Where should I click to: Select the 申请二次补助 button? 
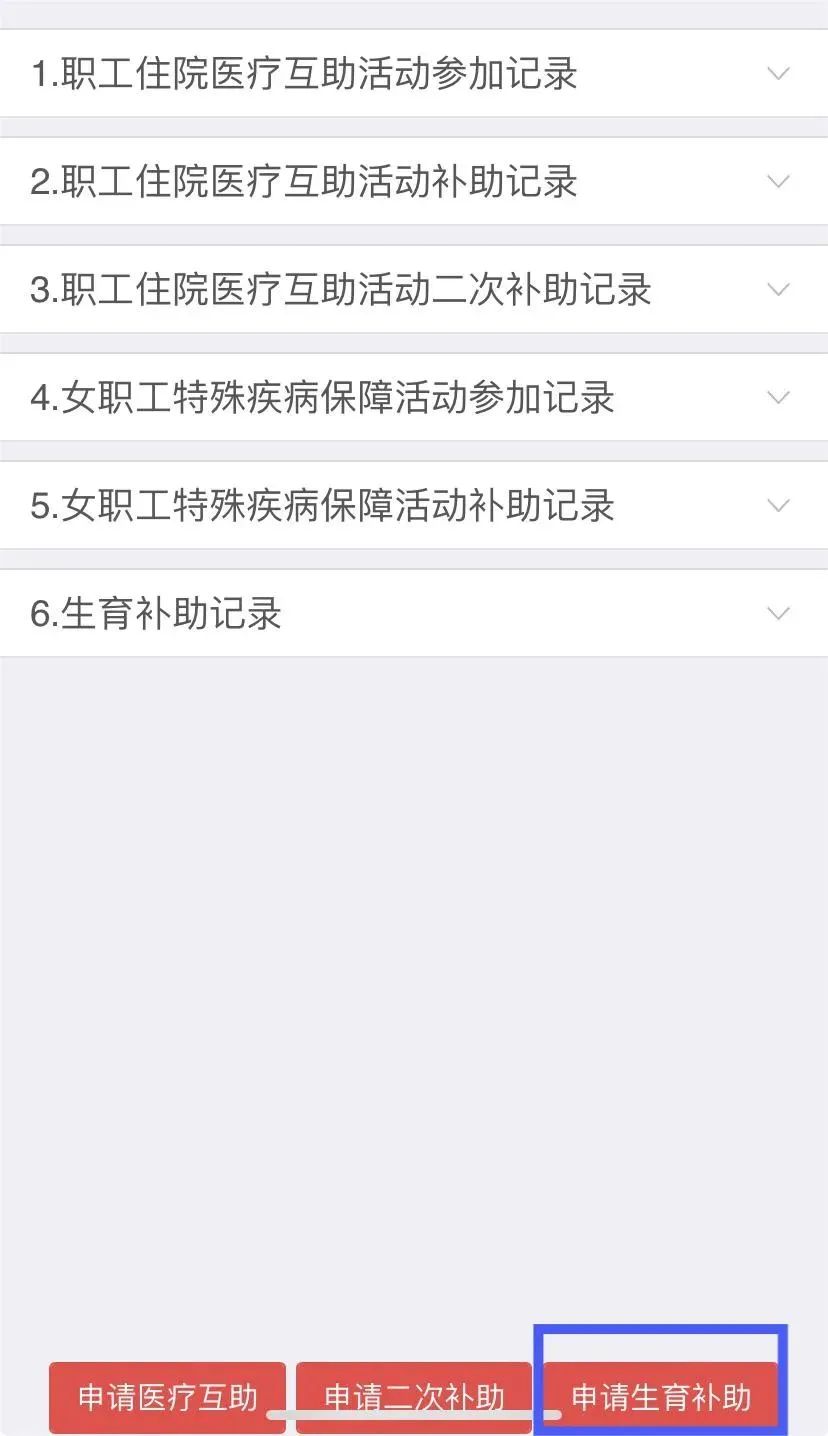coord(414,1396)
